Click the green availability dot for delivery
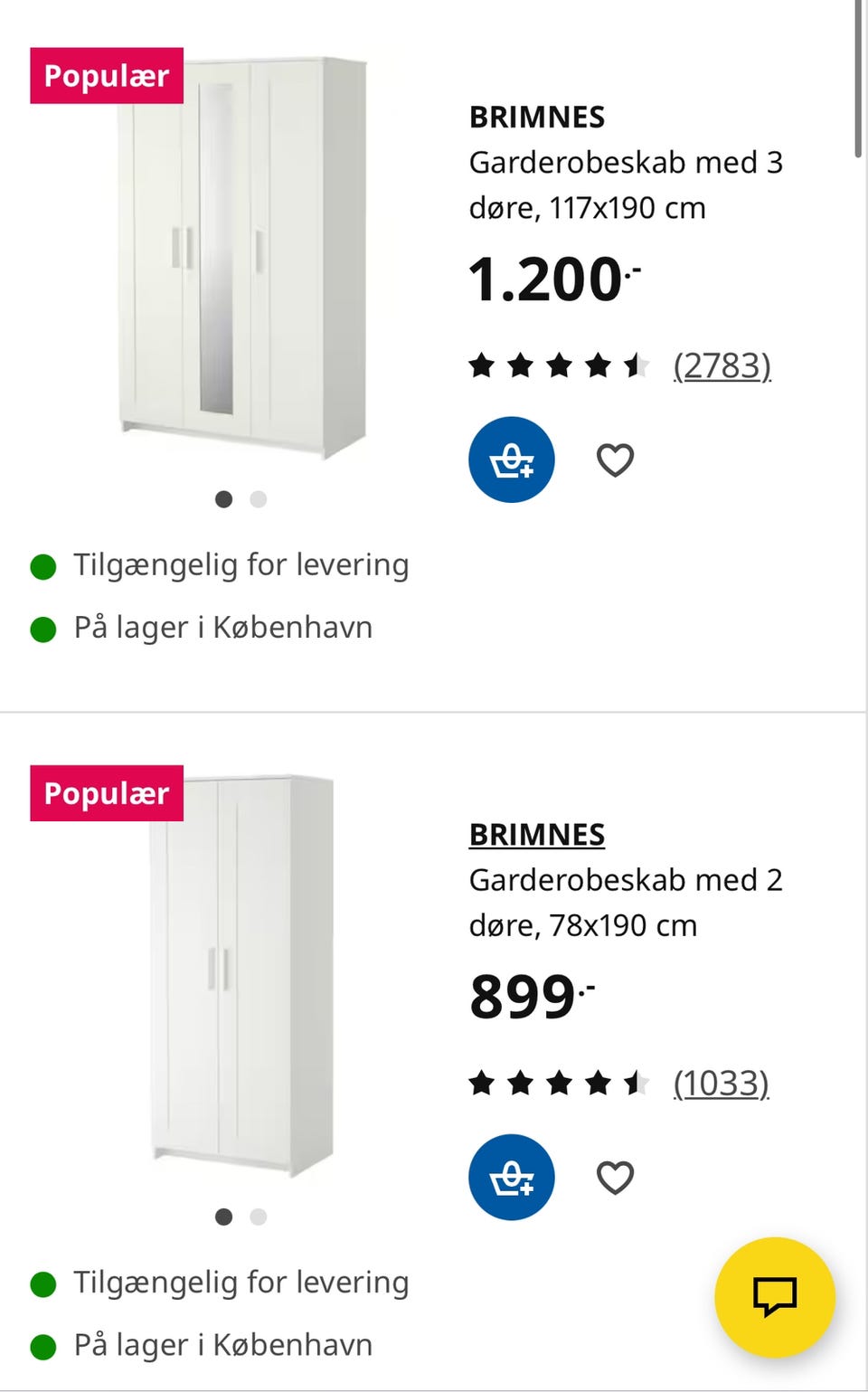 (x=42, y=566)
